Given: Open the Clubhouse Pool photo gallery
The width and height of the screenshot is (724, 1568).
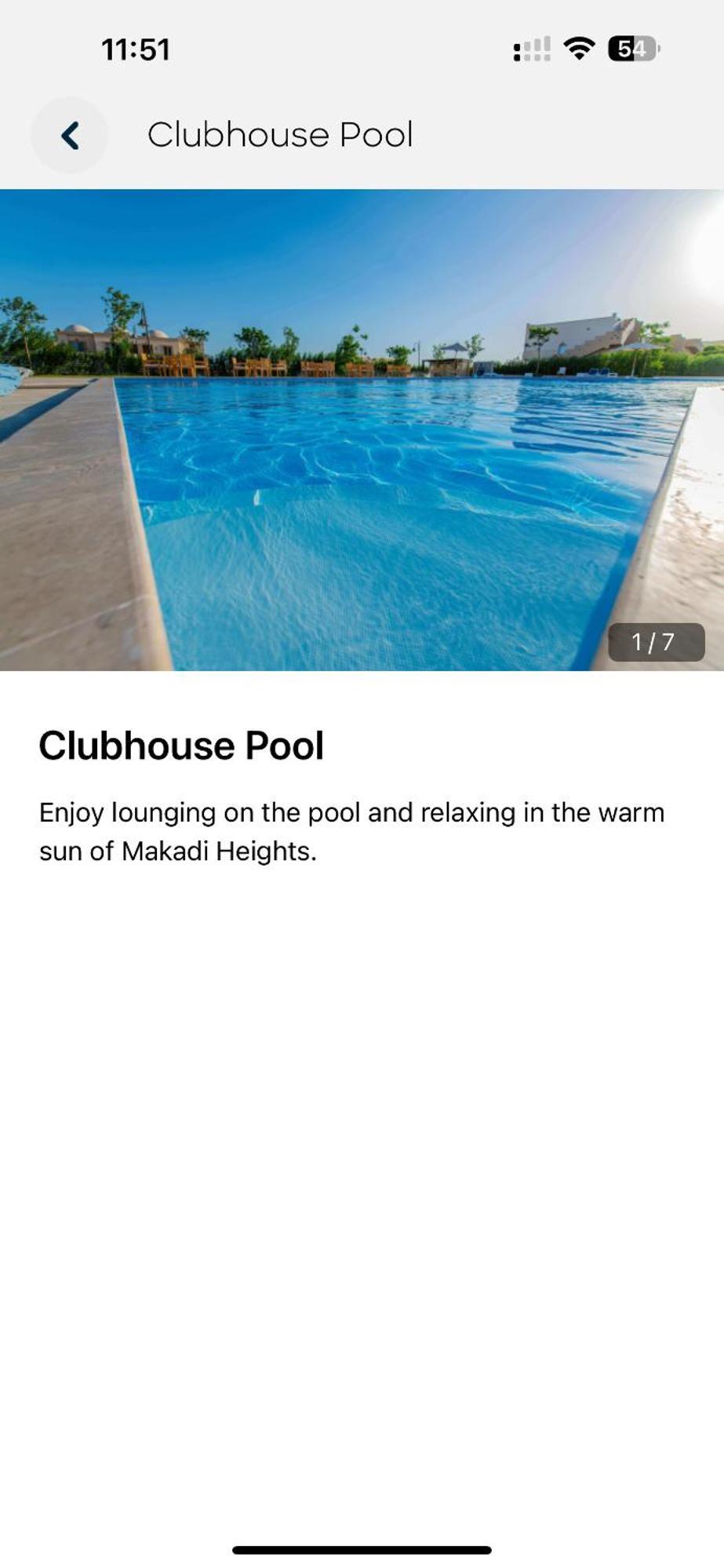Looking at the screenshot, I should 362,430.
